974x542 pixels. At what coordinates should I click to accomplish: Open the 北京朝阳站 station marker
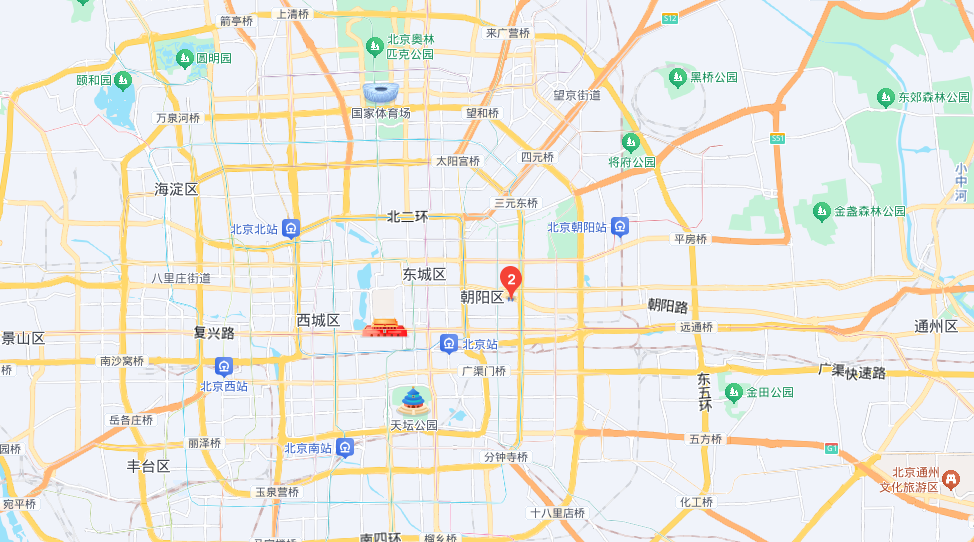(x=620, y=227)
